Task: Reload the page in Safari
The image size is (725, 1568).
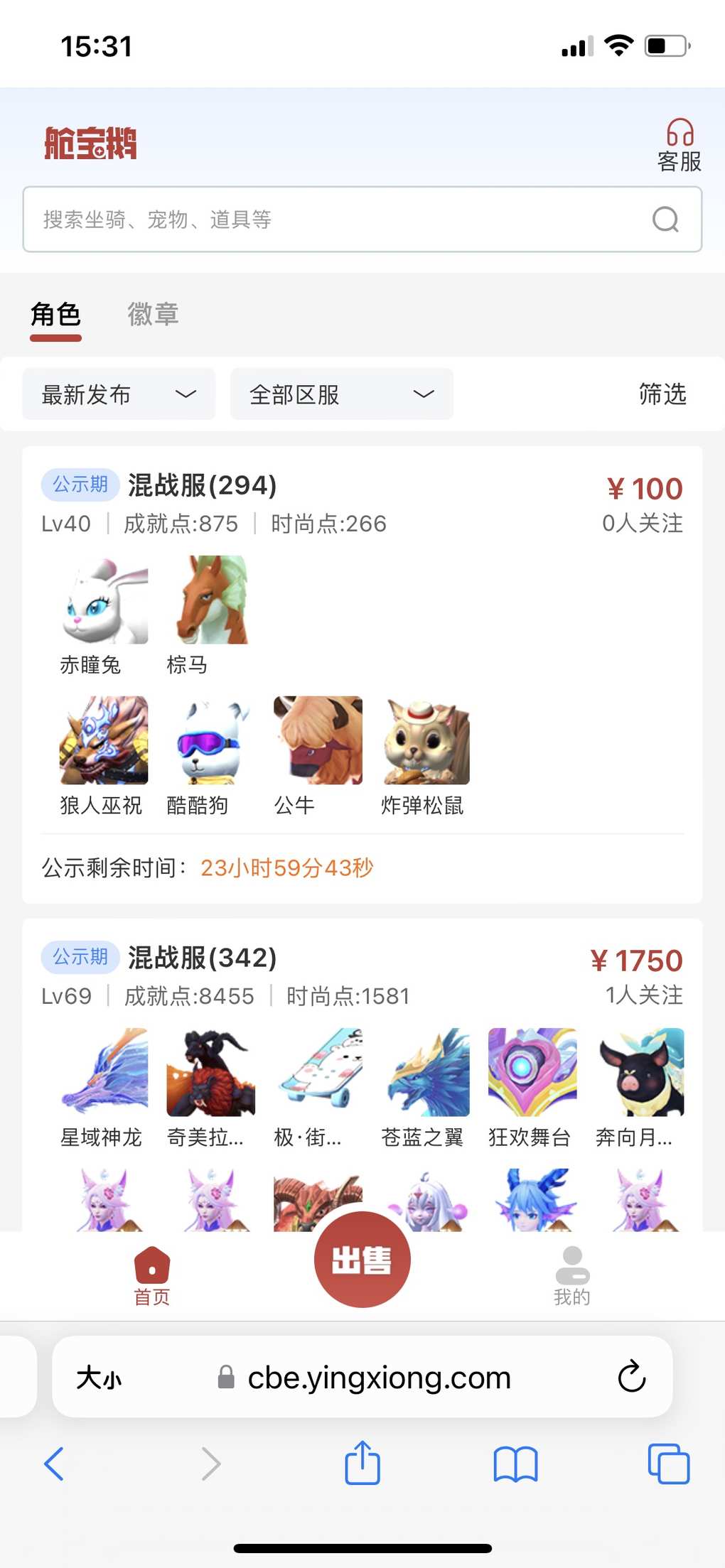Action: [631, 1377]
